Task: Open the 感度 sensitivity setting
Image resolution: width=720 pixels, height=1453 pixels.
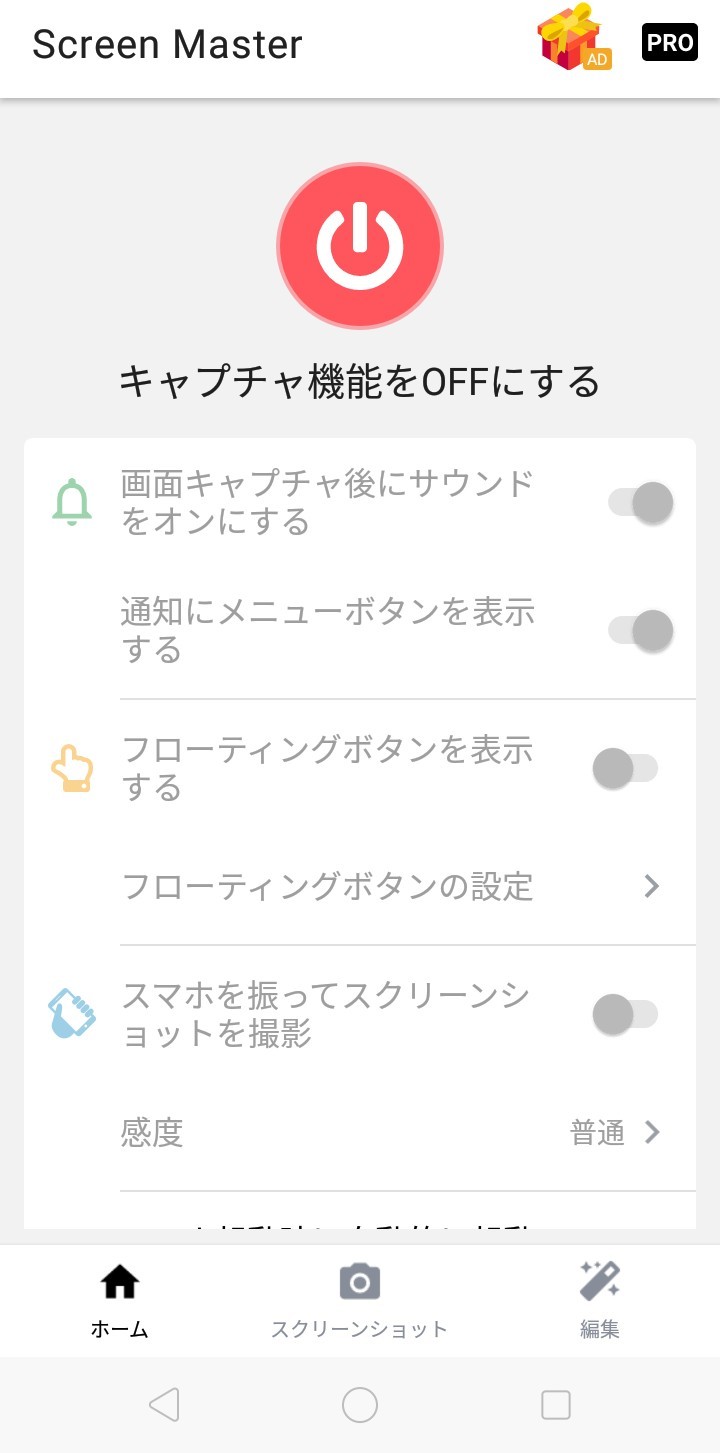Action: click(x=390, y=1133)
